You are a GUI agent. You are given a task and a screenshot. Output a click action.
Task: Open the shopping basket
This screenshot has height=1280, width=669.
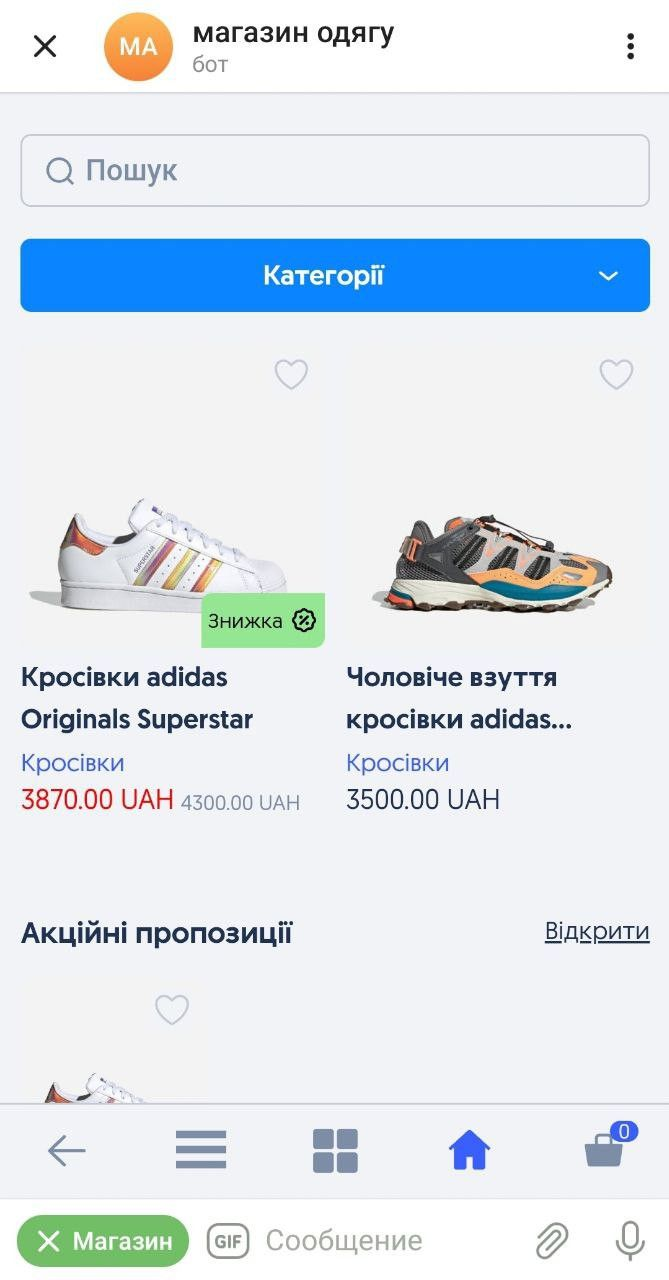click(x=605, y=1151)
